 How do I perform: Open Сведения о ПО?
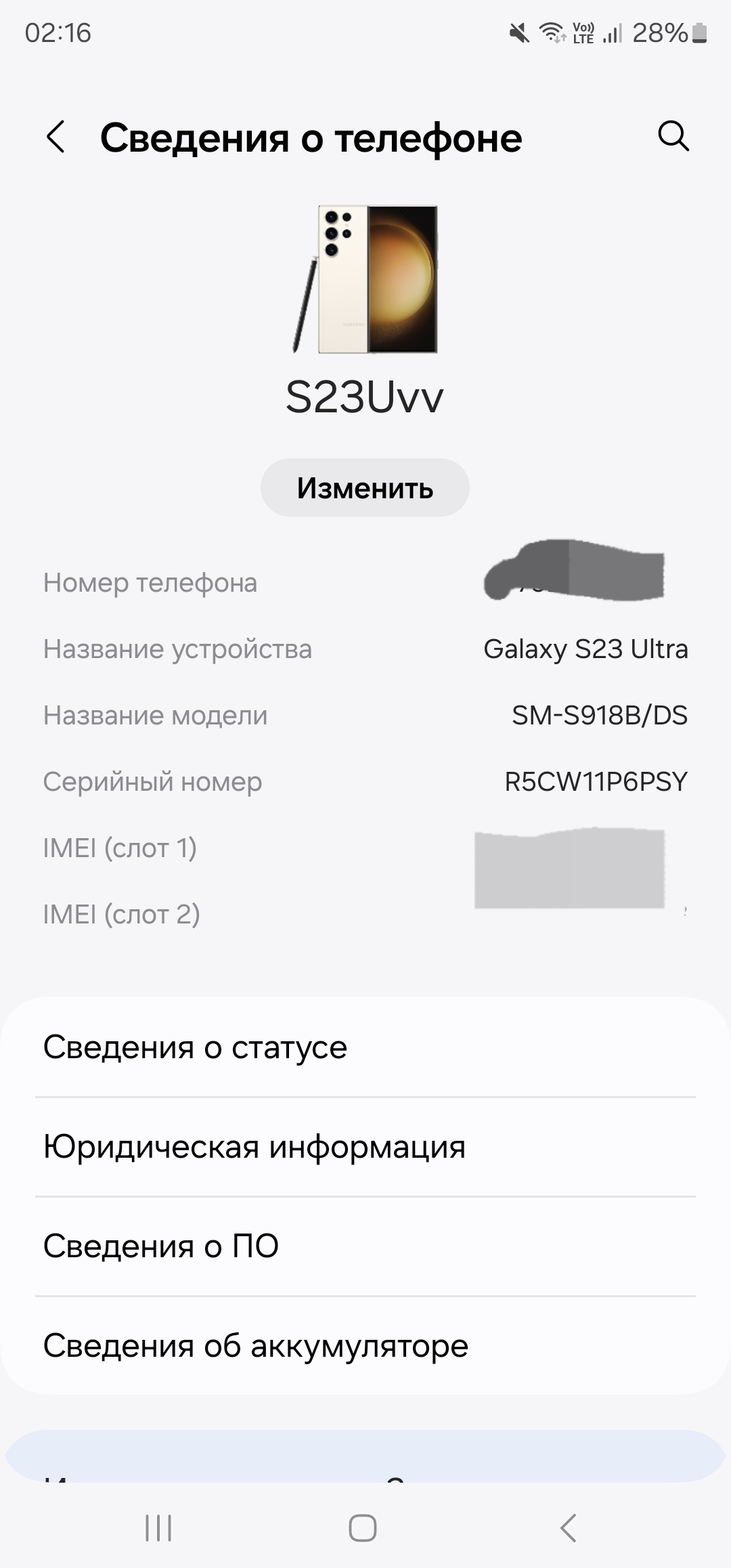coord(365,1246)
